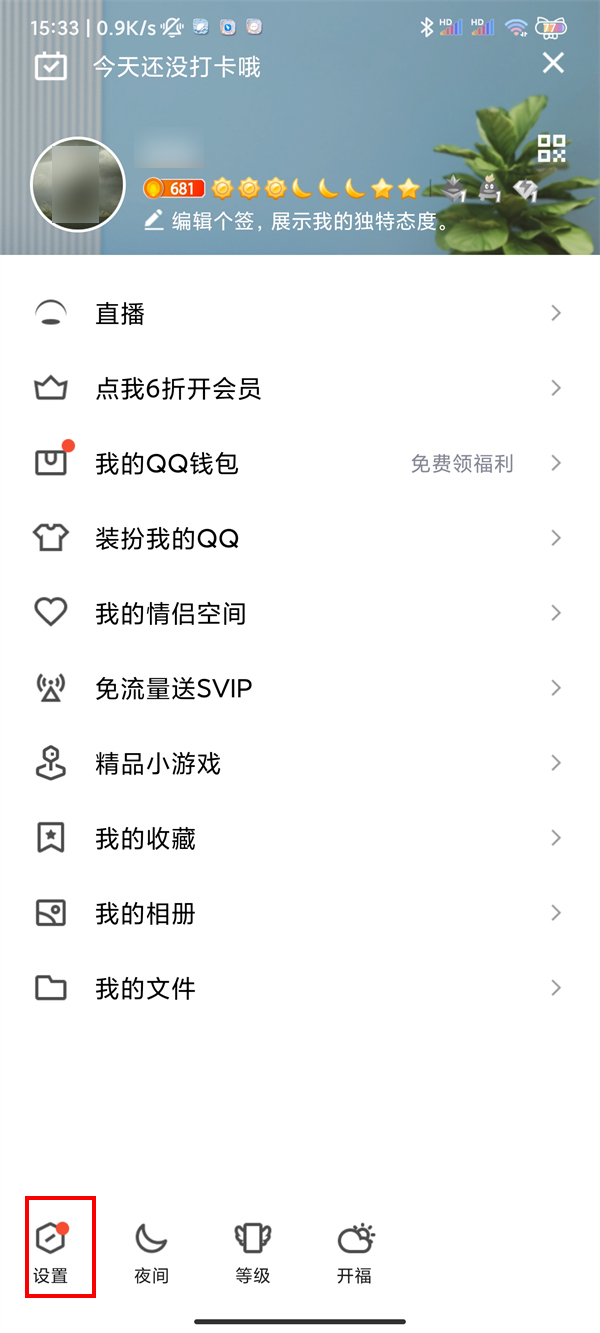Open my QR code icon
600x1333 pixels.
click(x=552, y=149)
